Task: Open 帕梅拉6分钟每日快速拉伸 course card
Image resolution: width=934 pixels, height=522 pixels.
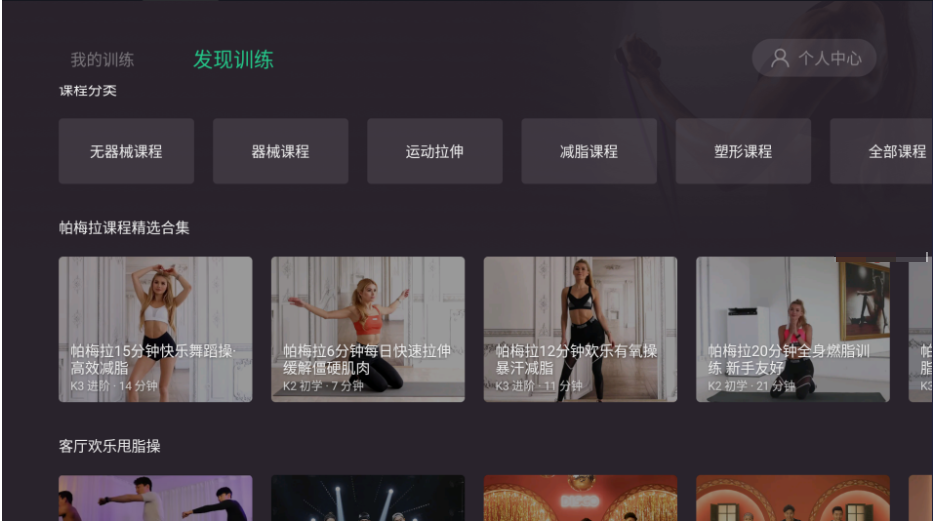Action: point(368,329)
